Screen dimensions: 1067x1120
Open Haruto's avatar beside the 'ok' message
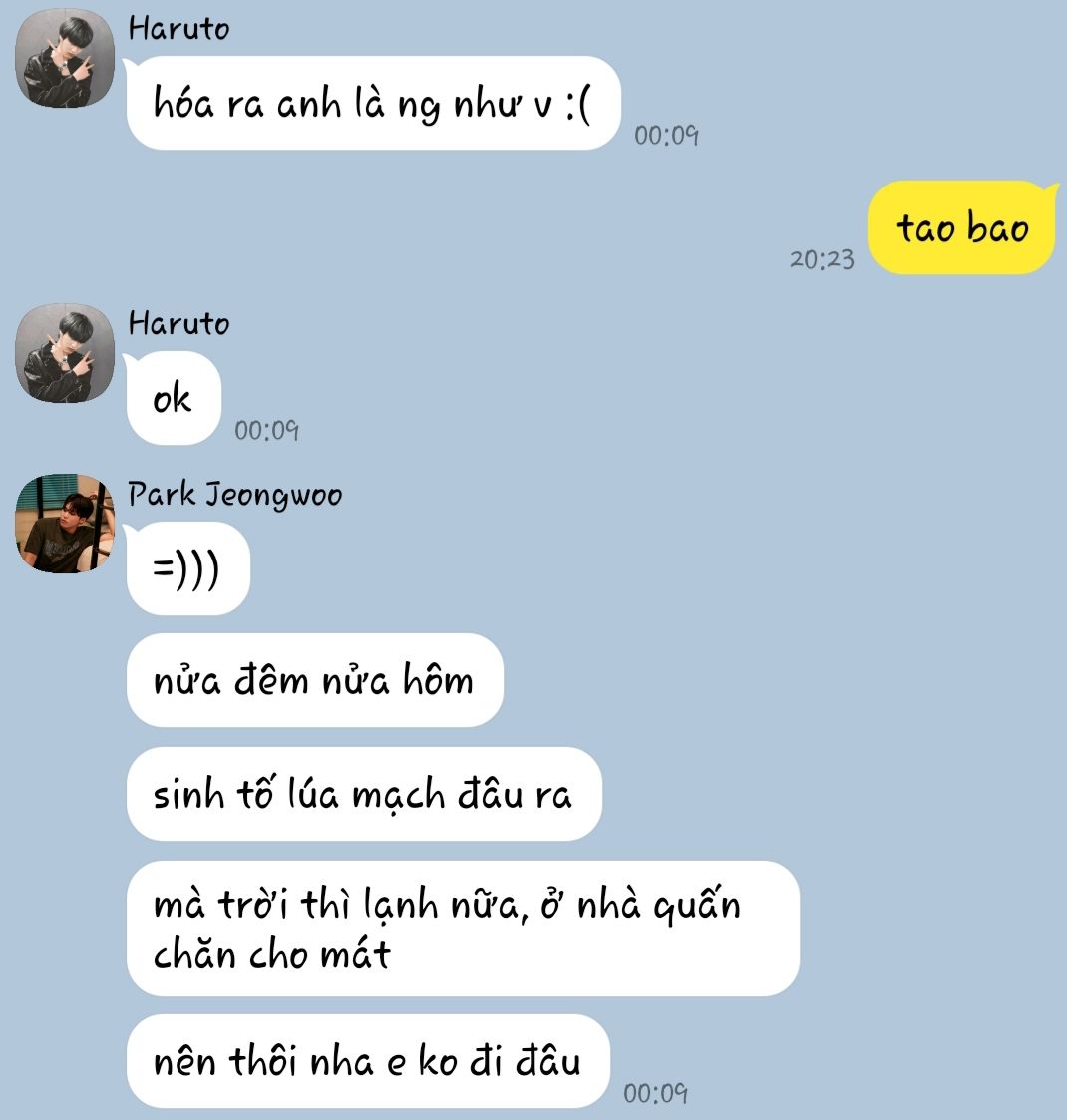point(65,354)
